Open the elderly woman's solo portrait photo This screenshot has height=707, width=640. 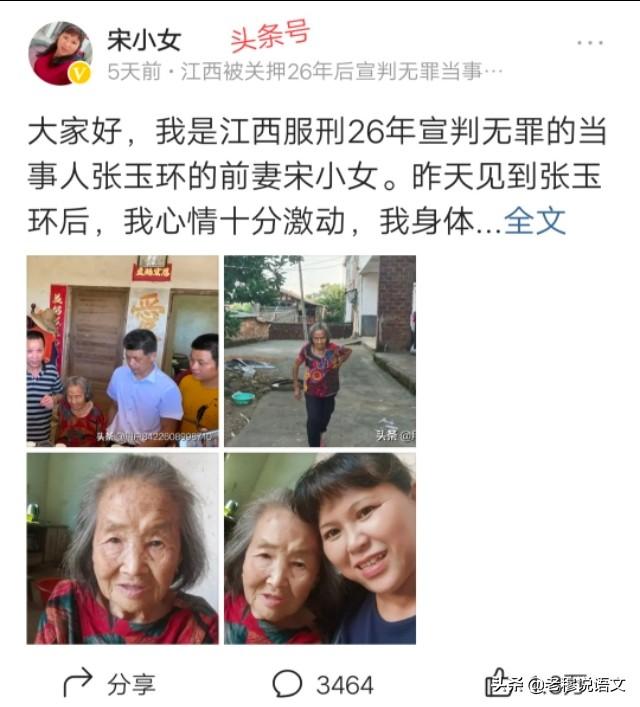coord(122,548)
